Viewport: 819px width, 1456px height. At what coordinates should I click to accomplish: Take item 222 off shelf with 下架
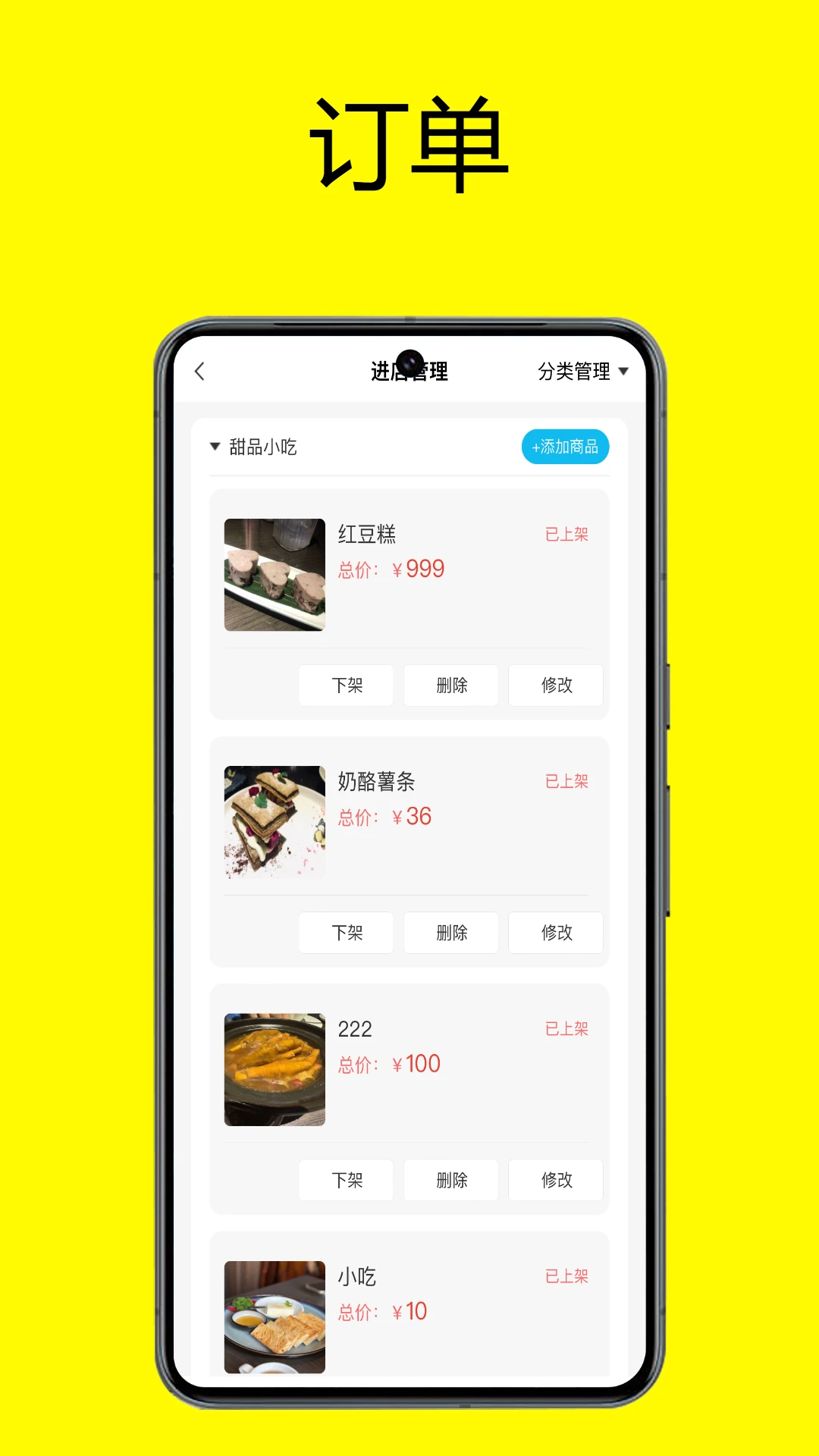point(346,1180)
